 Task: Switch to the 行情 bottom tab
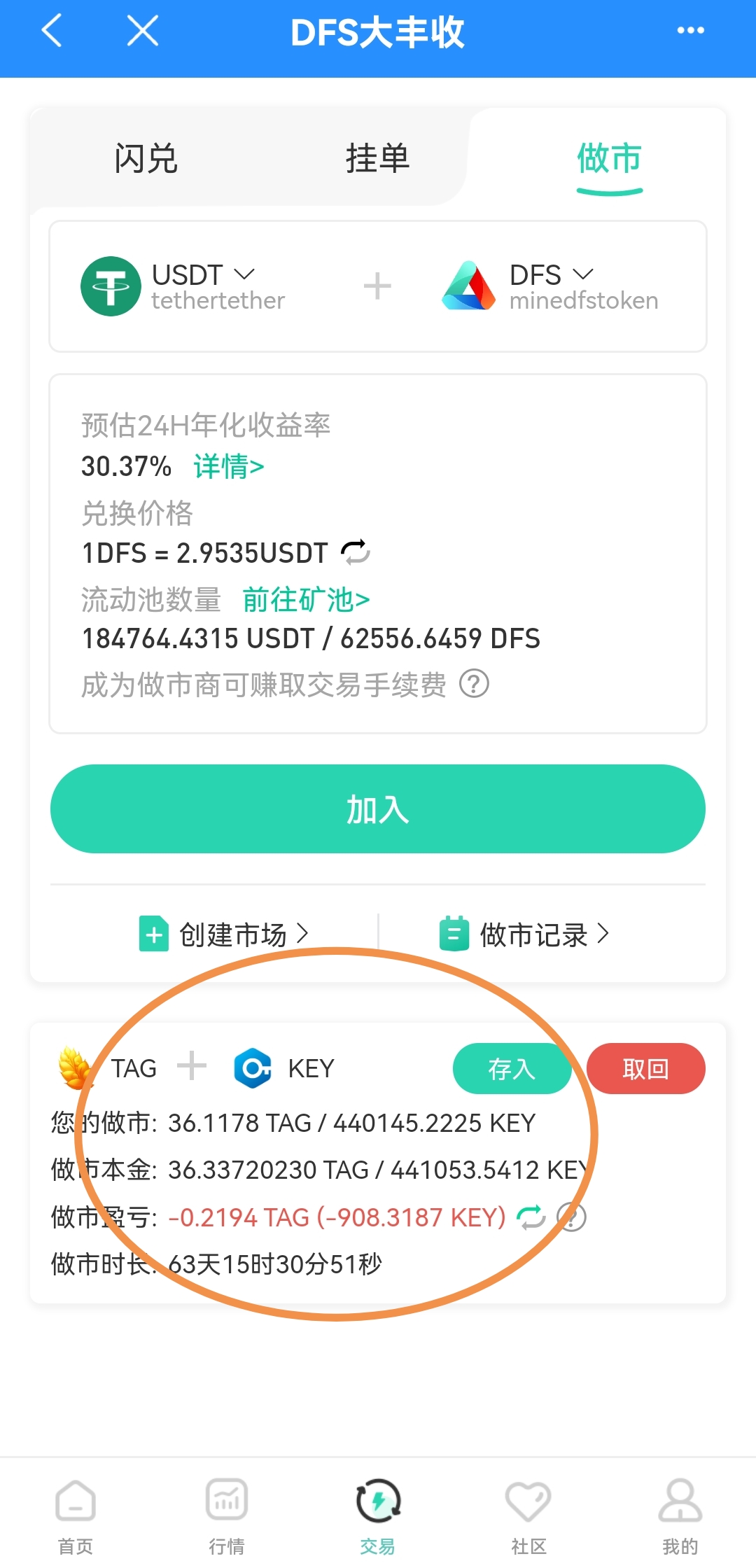(227, 1515)
